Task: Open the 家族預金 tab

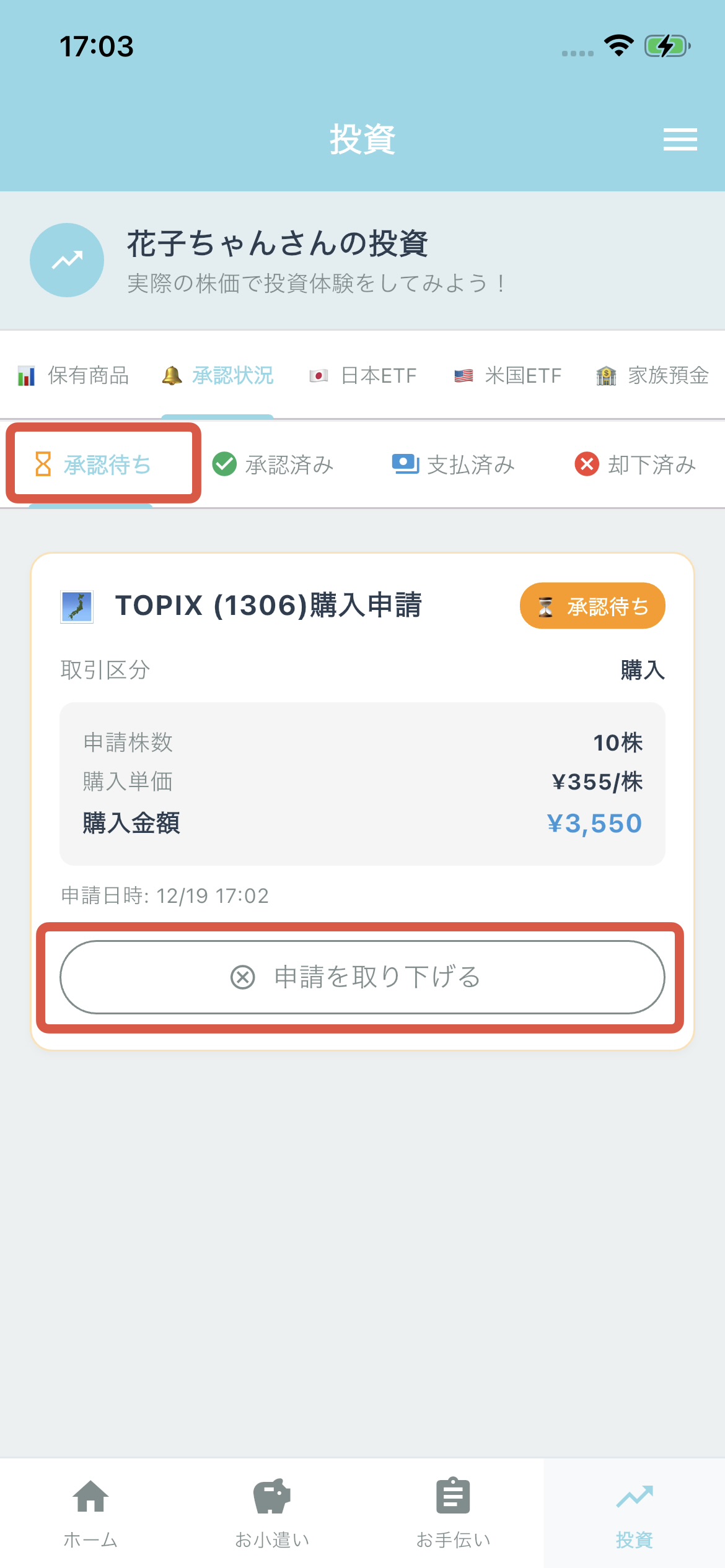Action: [x=652, y=375]
